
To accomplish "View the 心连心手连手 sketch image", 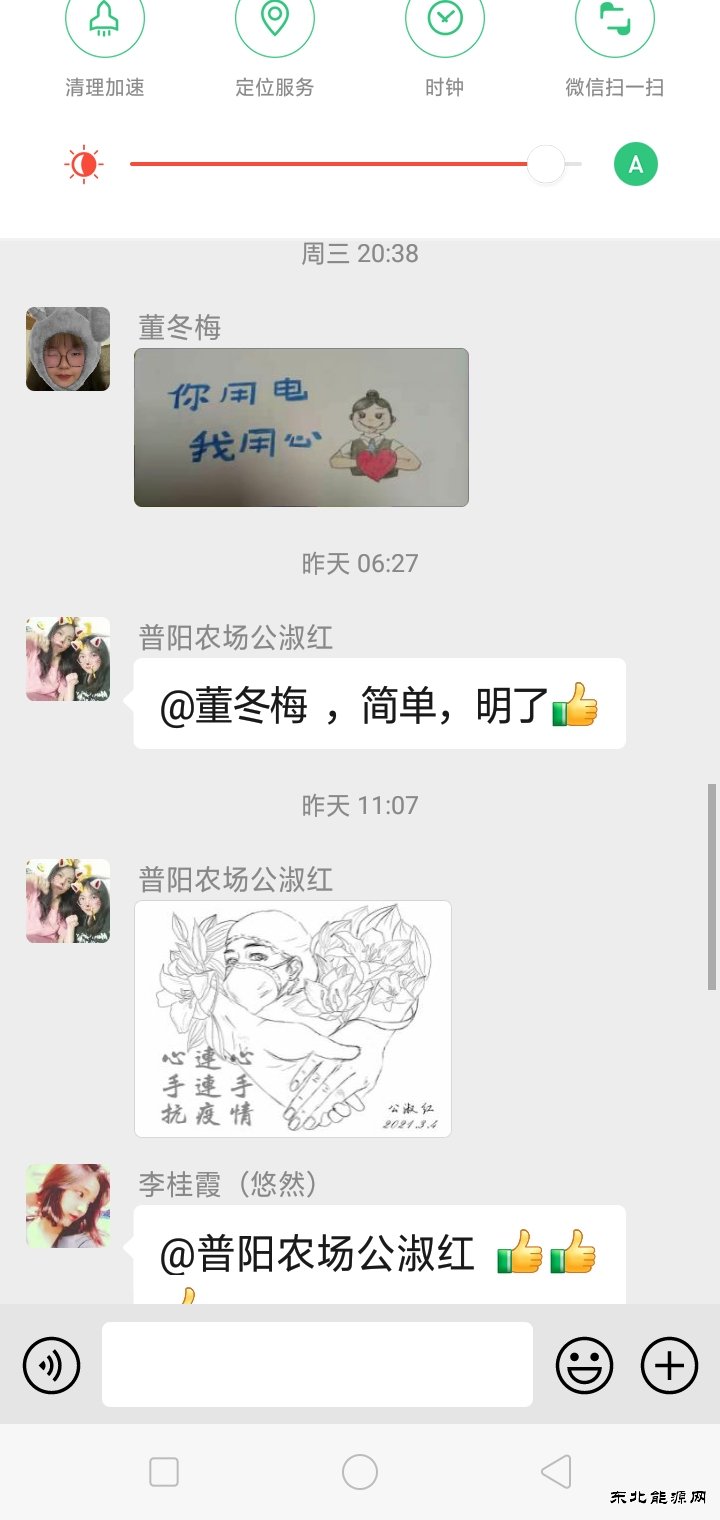I will [293, 1019].
